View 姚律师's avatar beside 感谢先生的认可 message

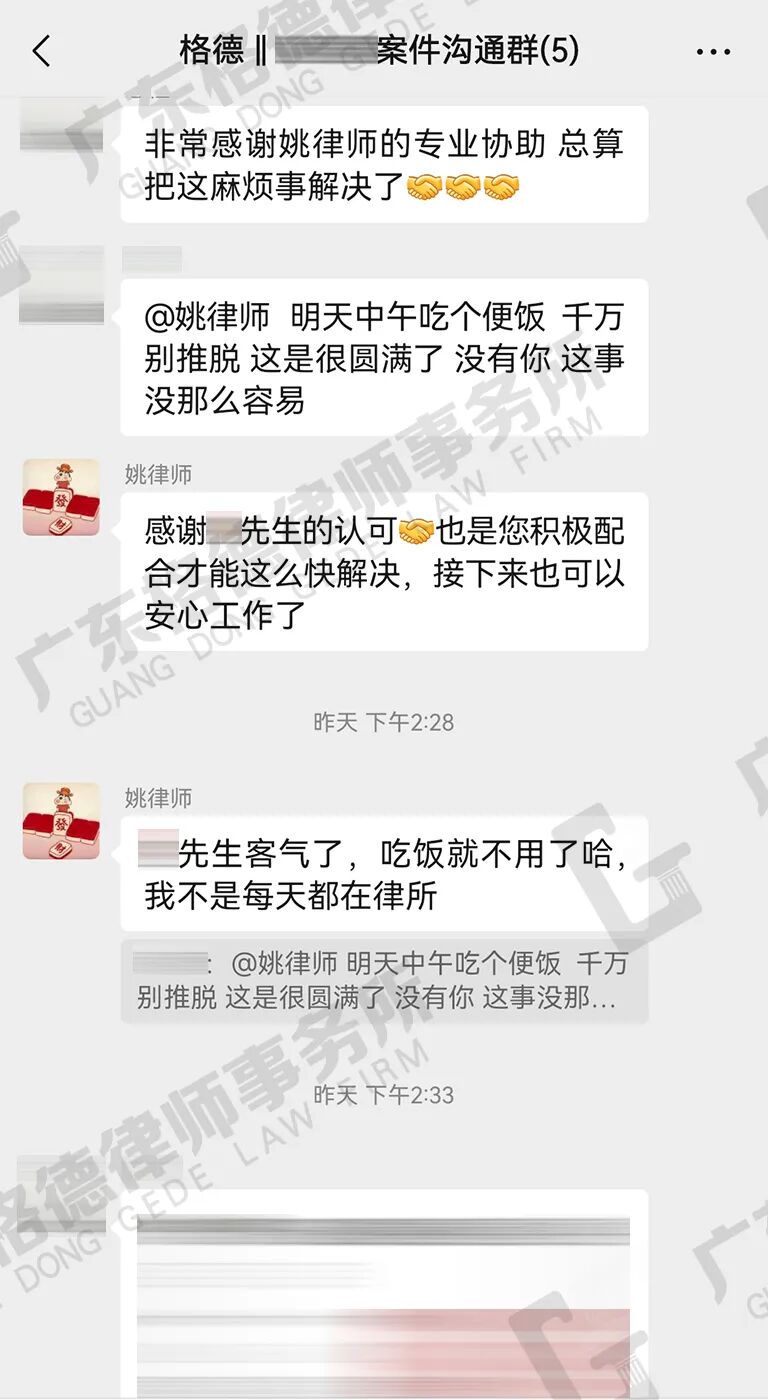[x=61, y=497]
